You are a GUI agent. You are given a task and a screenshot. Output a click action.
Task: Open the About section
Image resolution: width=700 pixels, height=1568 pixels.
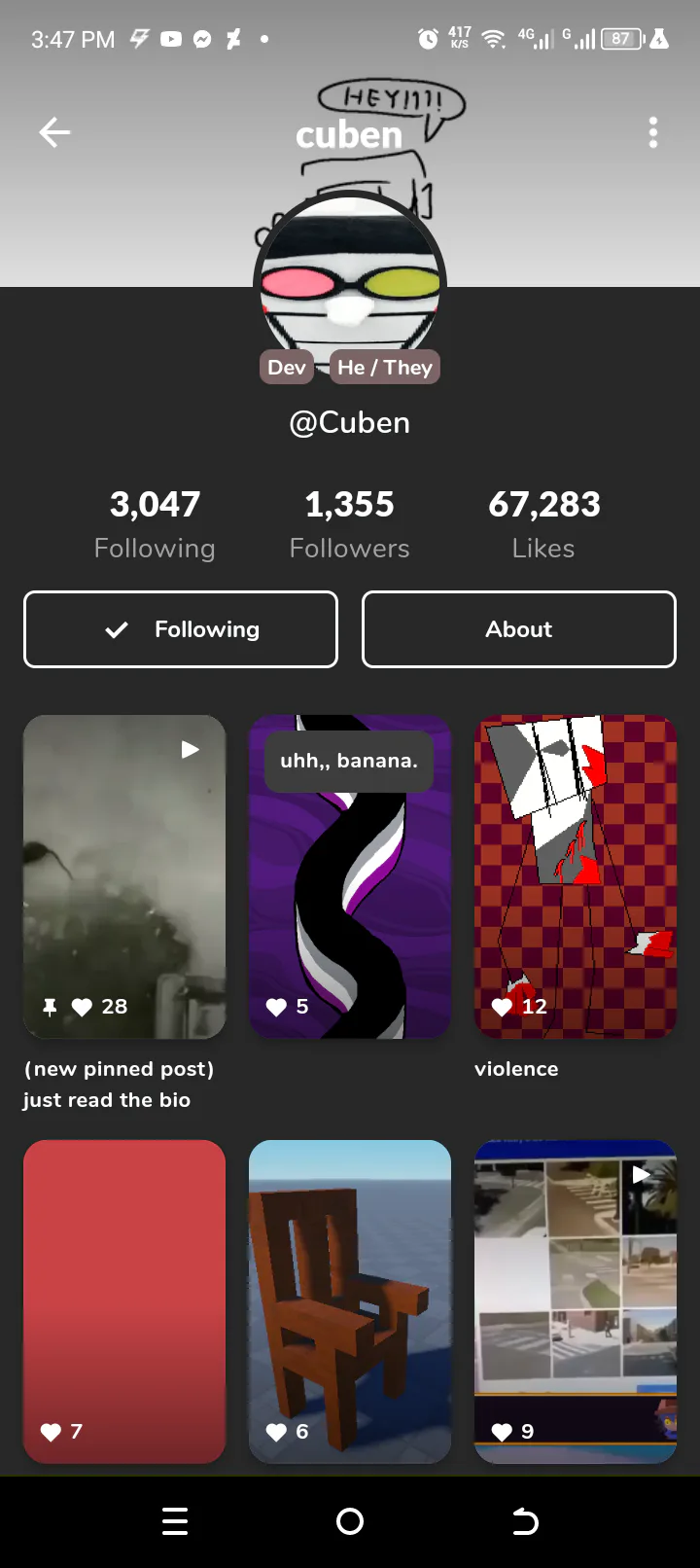[519, 629]
